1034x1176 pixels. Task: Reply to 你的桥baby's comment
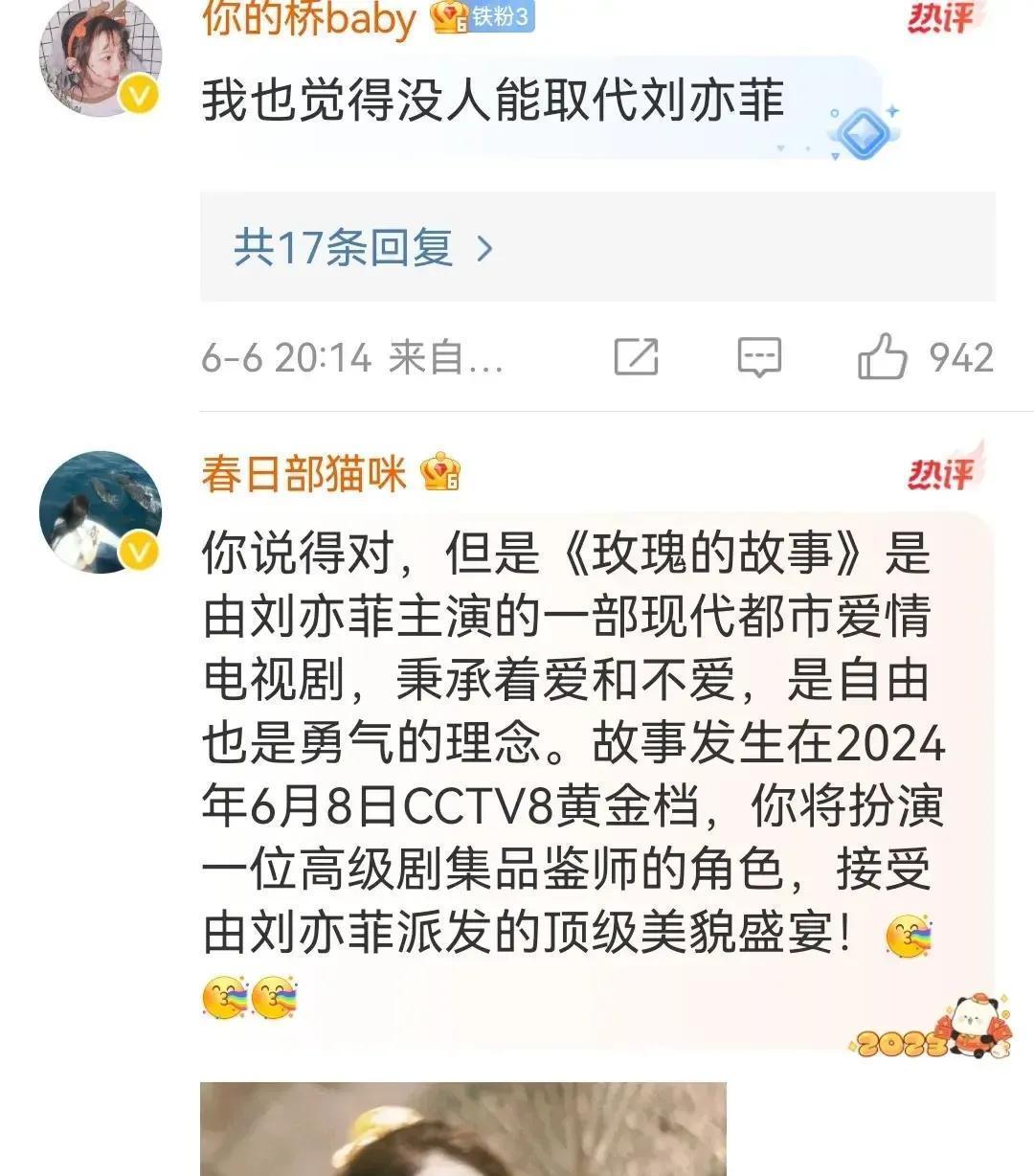coord(759,357)
